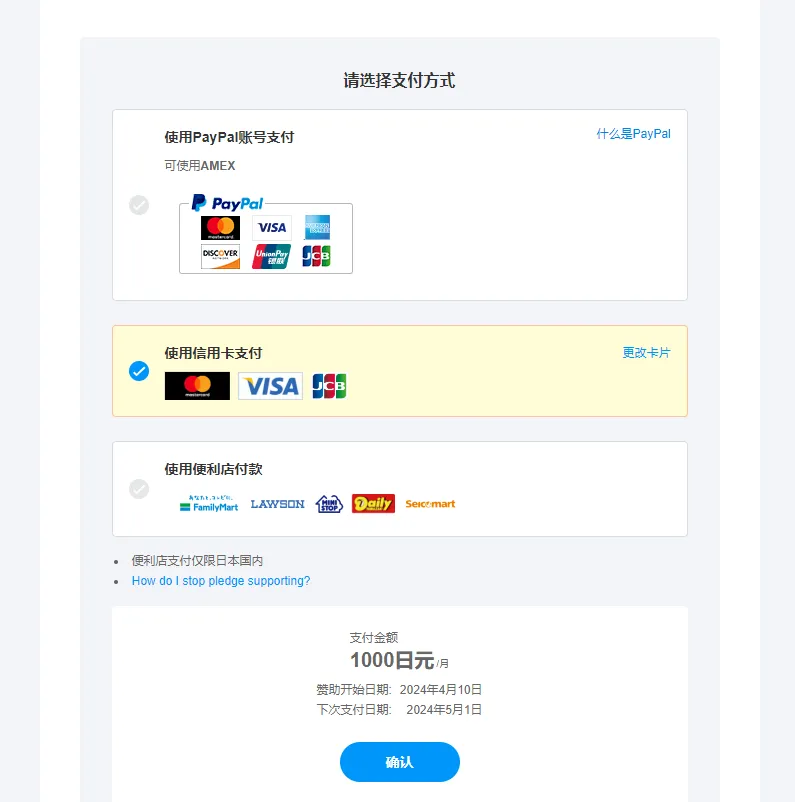Confirm the payment with 确认 button

pos(399,762)
